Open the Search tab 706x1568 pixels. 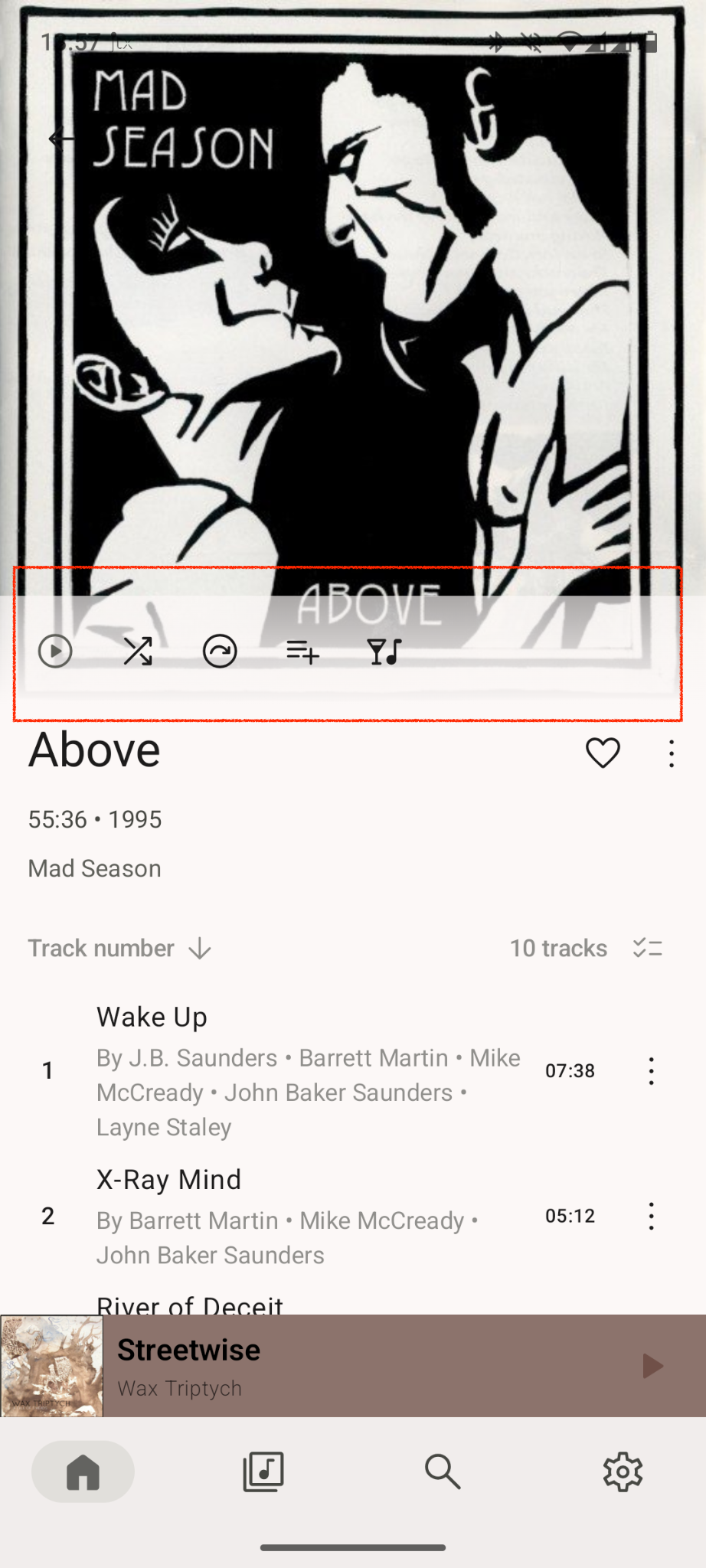click(x=443, y=1472)
